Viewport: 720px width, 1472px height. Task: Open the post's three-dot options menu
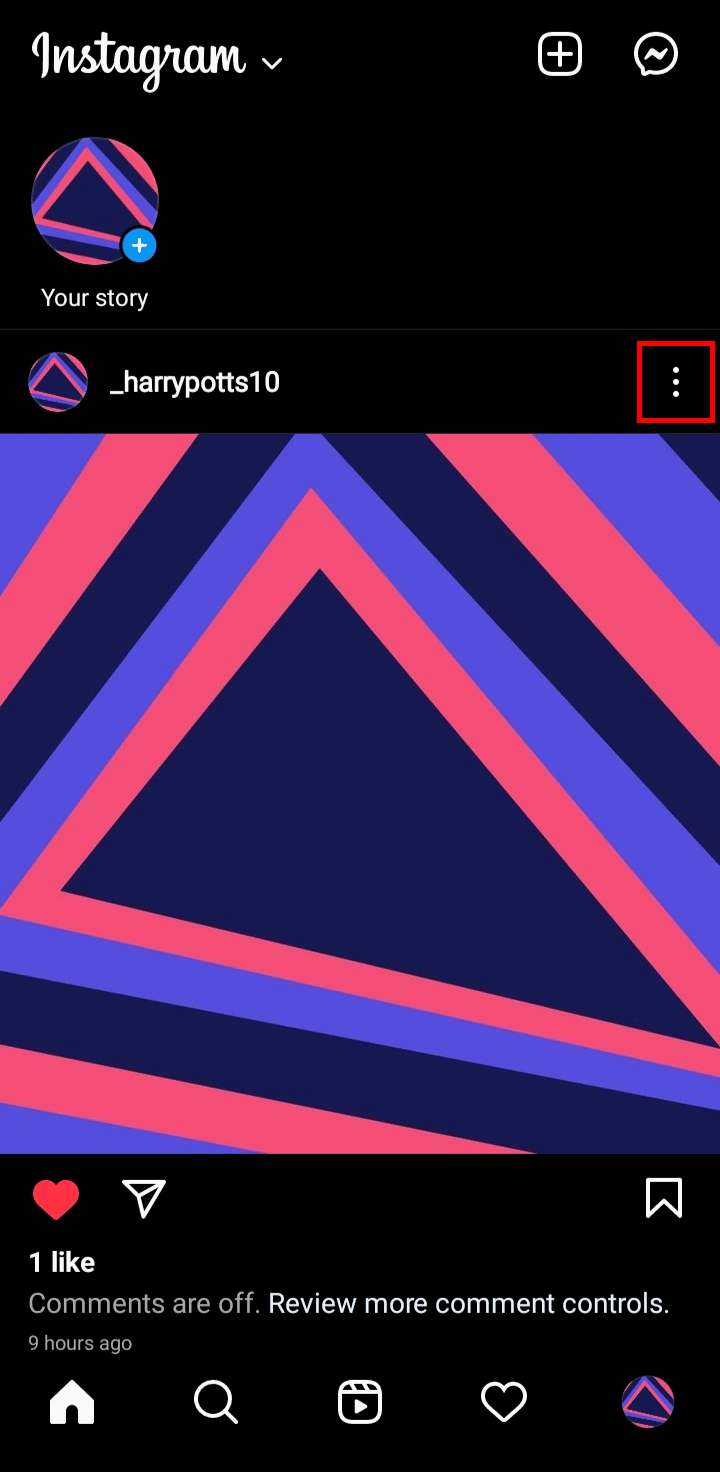click(x=676, y=382)
